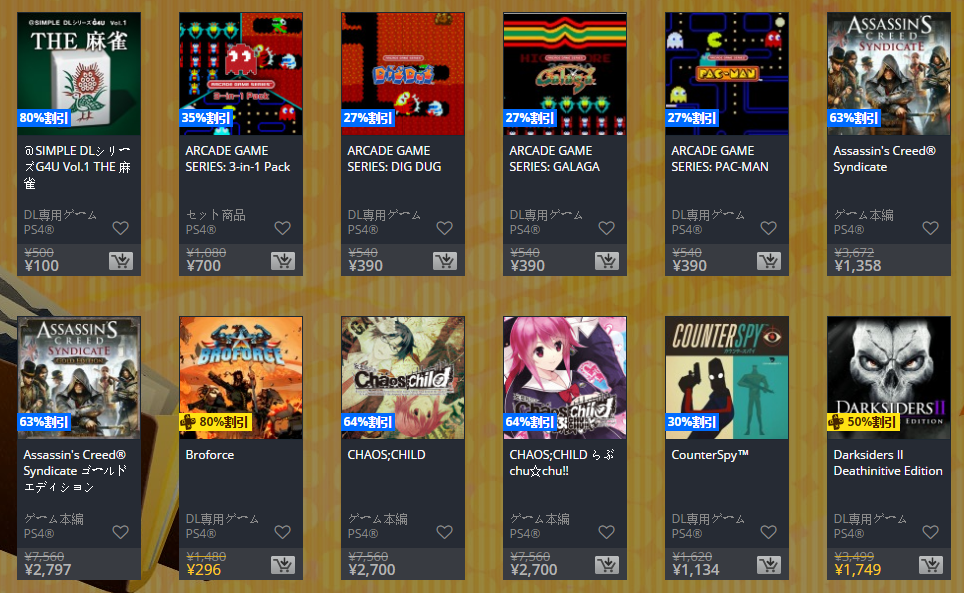Add ARCADE GAME SERIES: PAC-MAN to cart

768,261
